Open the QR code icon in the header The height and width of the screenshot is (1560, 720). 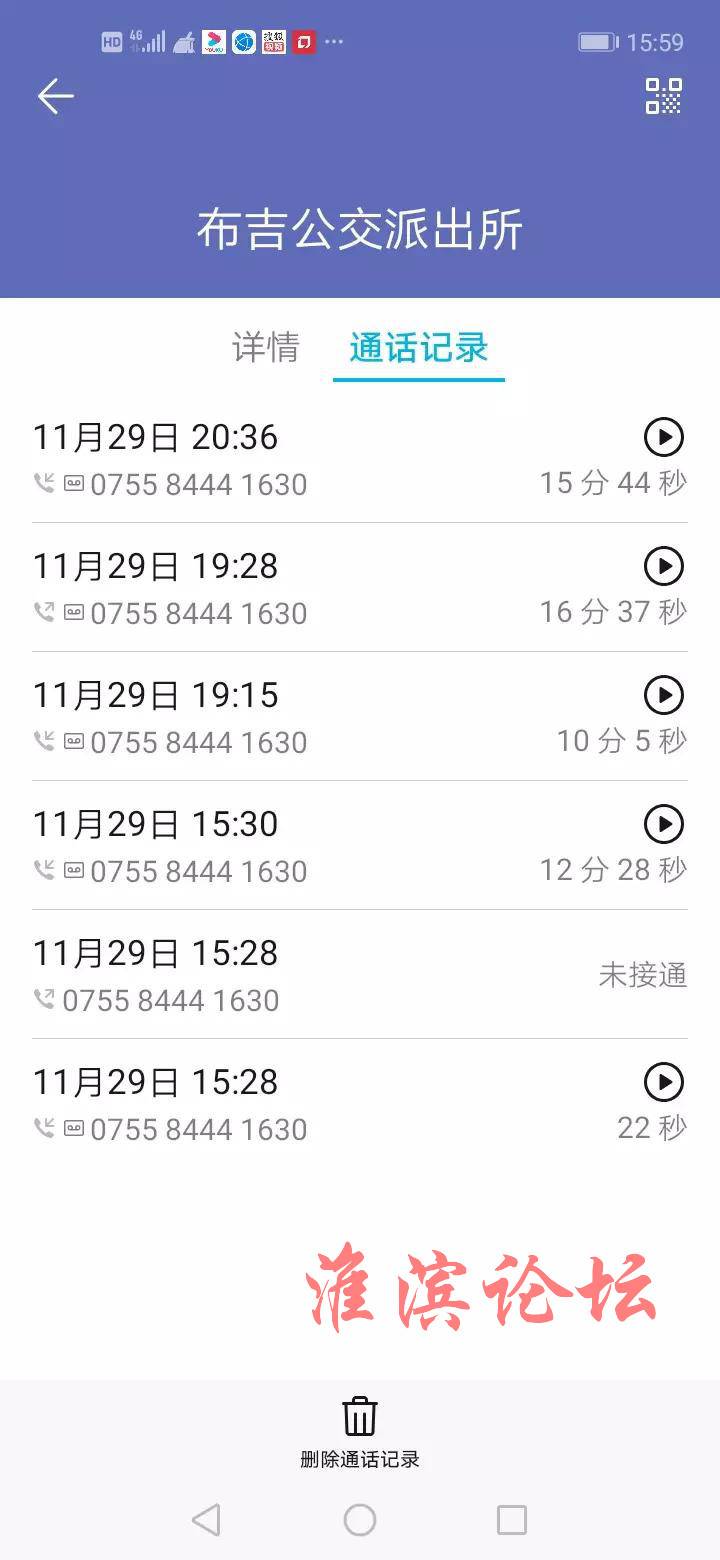point(663,96)
